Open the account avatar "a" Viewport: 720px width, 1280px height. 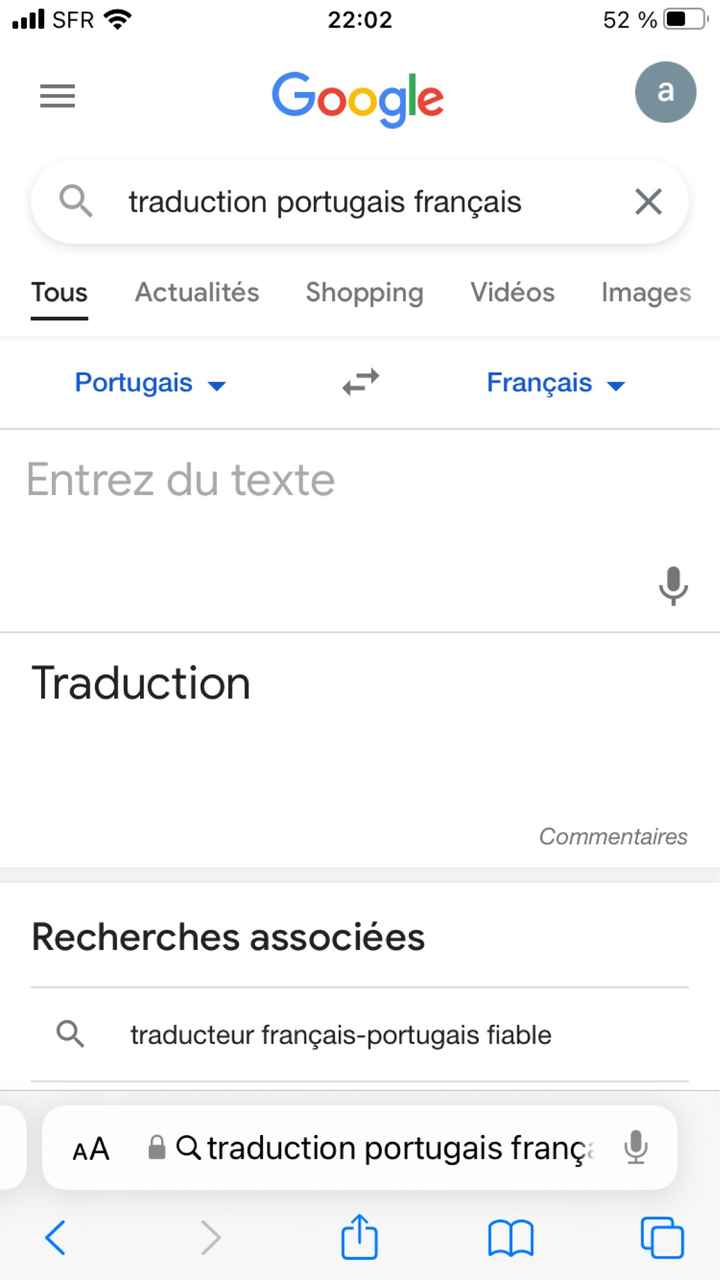(x=665, y=92)
